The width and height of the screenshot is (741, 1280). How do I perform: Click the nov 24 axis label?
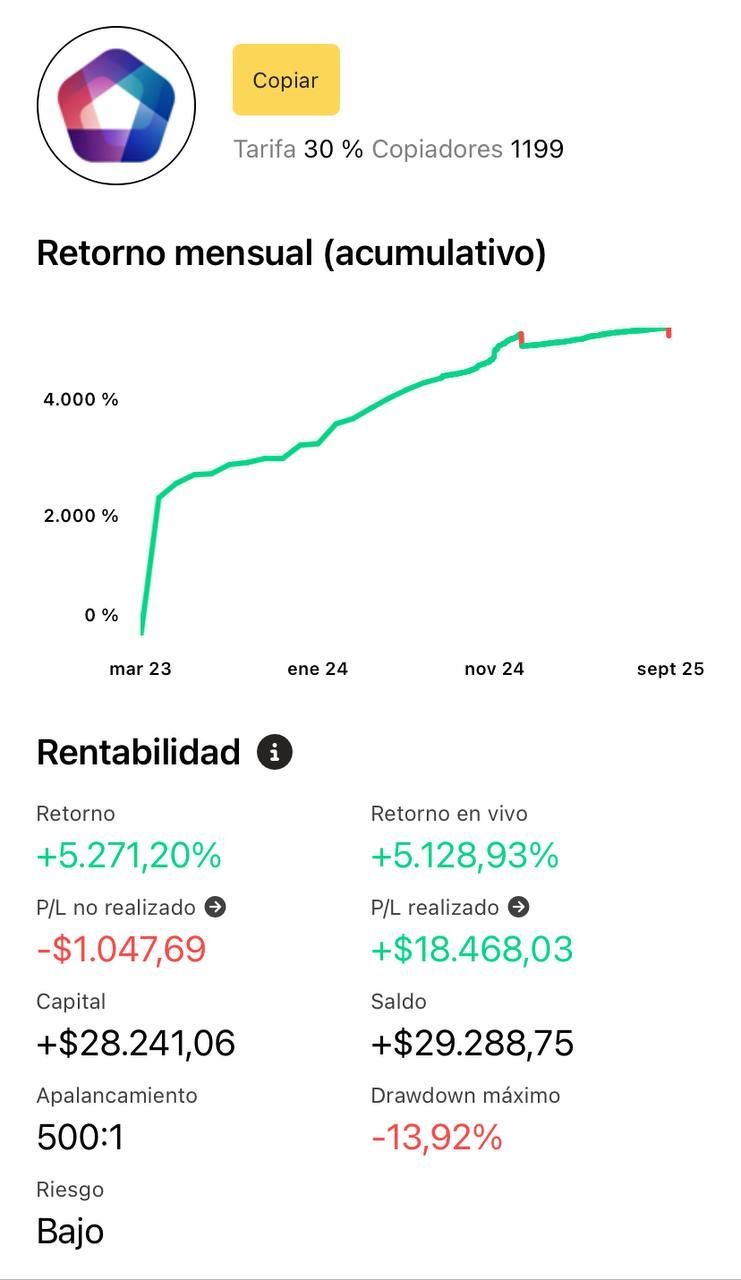(x=492, y=668)
